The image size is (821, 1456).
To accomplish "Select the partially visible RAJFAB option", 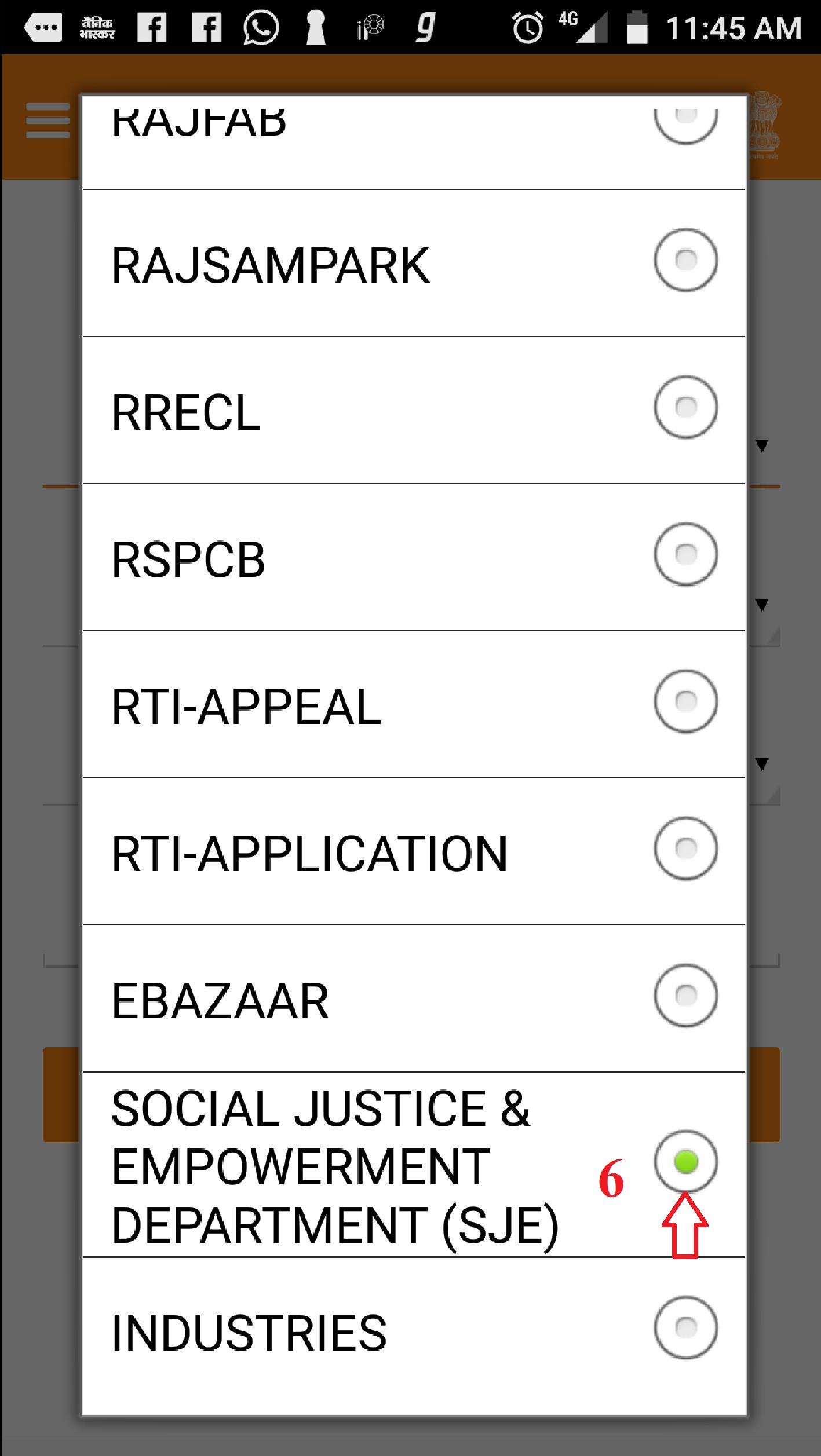I will click(x=414, y=144).
